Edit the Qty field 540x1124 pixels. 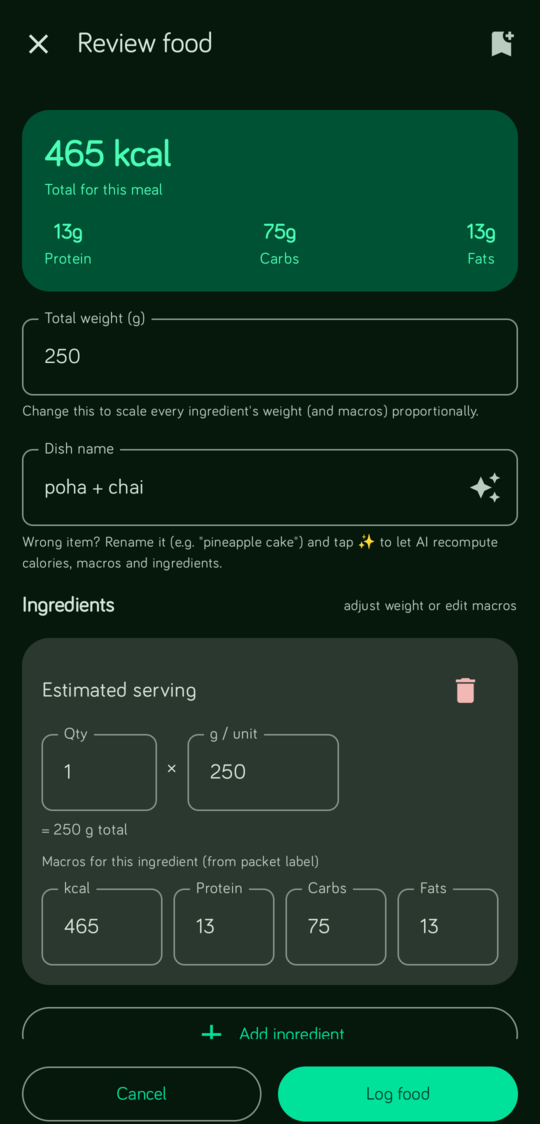(x=99, y=772)
